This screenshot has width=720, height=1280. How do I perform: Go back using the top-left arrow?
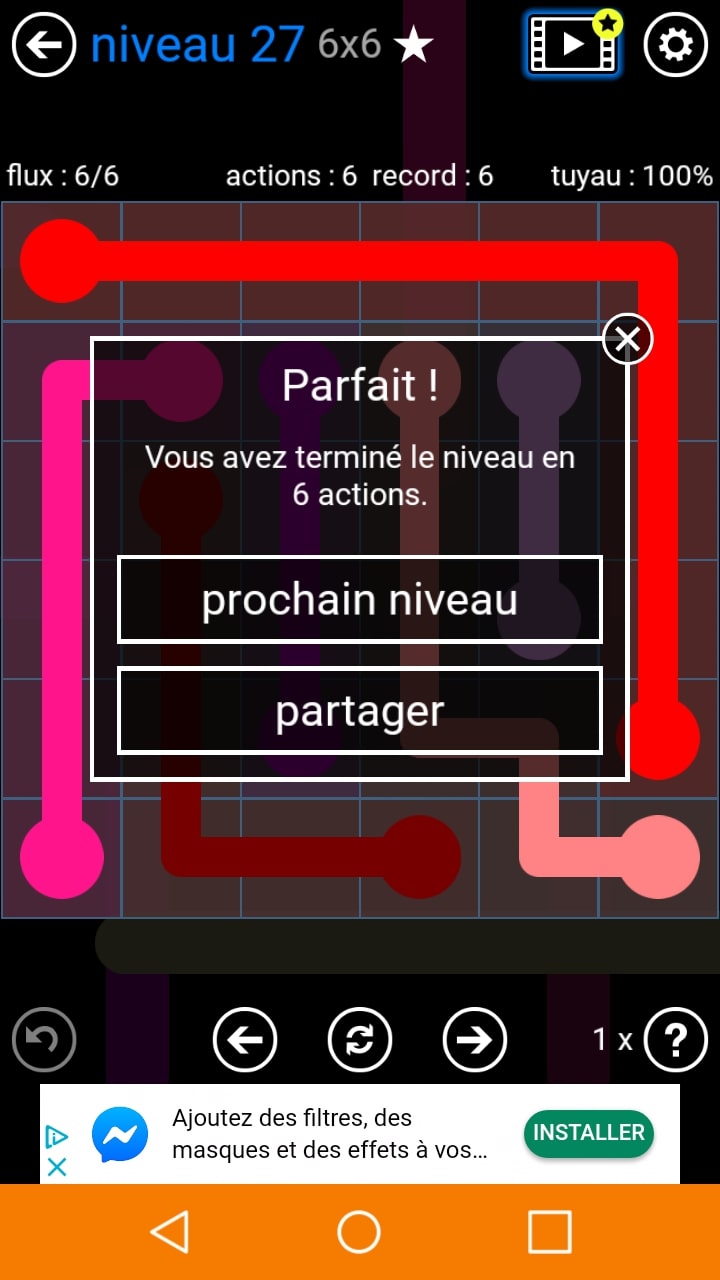click(44, 45)
